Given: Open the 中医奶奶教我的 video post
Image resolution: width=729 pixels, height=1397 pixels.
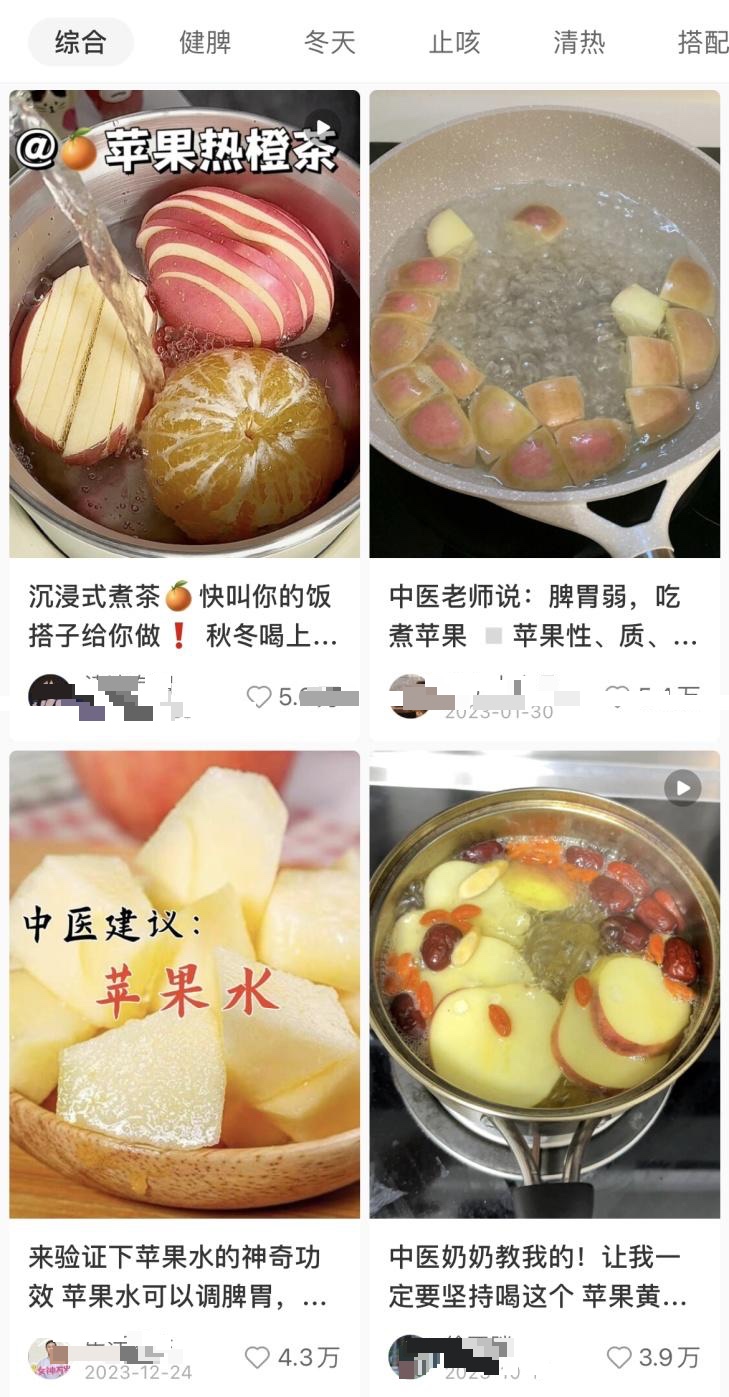Looking at the screenshot, I should click(x=544, y=984).
